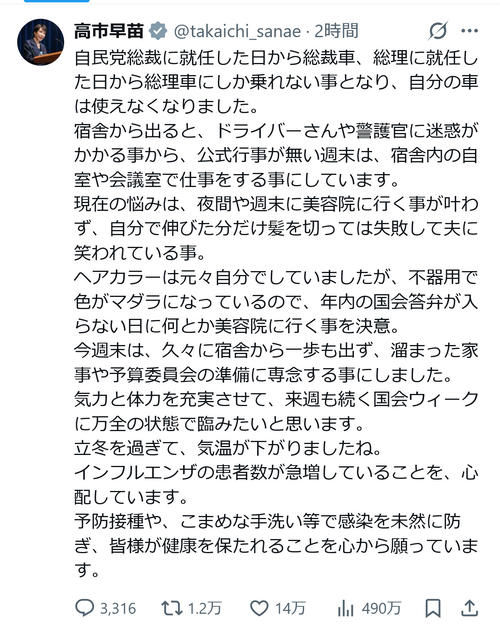Like the post with 14万 likes
This screenshot has height=631, width=500.
(277, 608)
